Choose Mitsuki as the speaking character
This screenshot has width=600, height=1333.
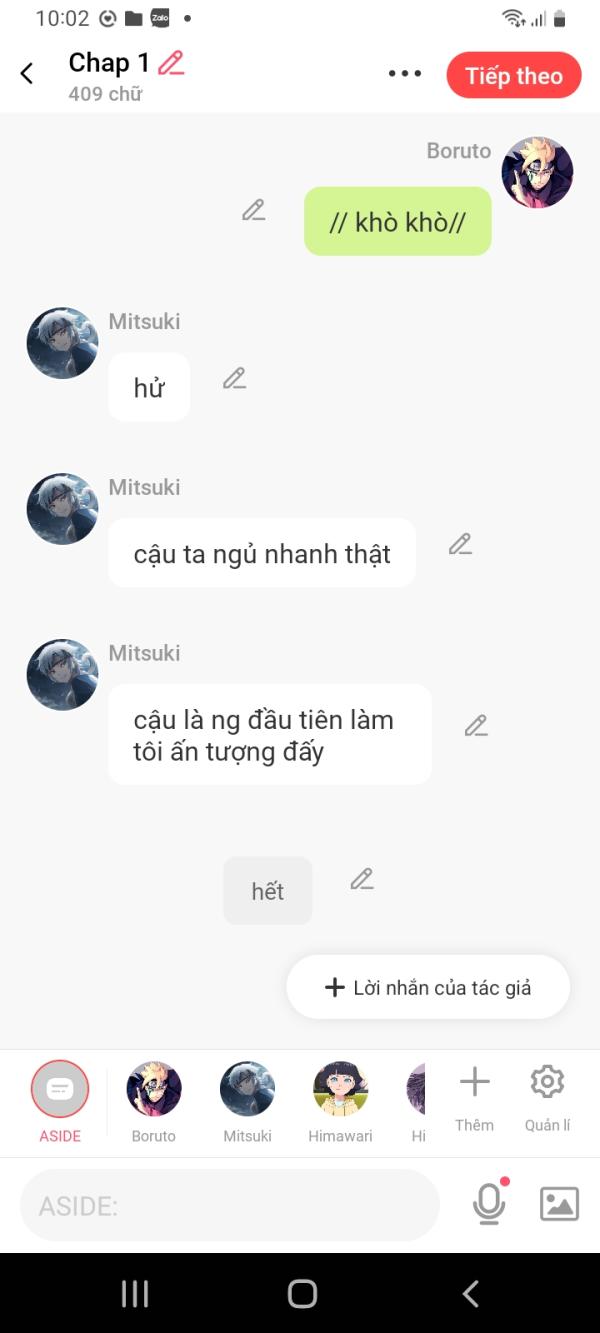(x=247, y=1090)
